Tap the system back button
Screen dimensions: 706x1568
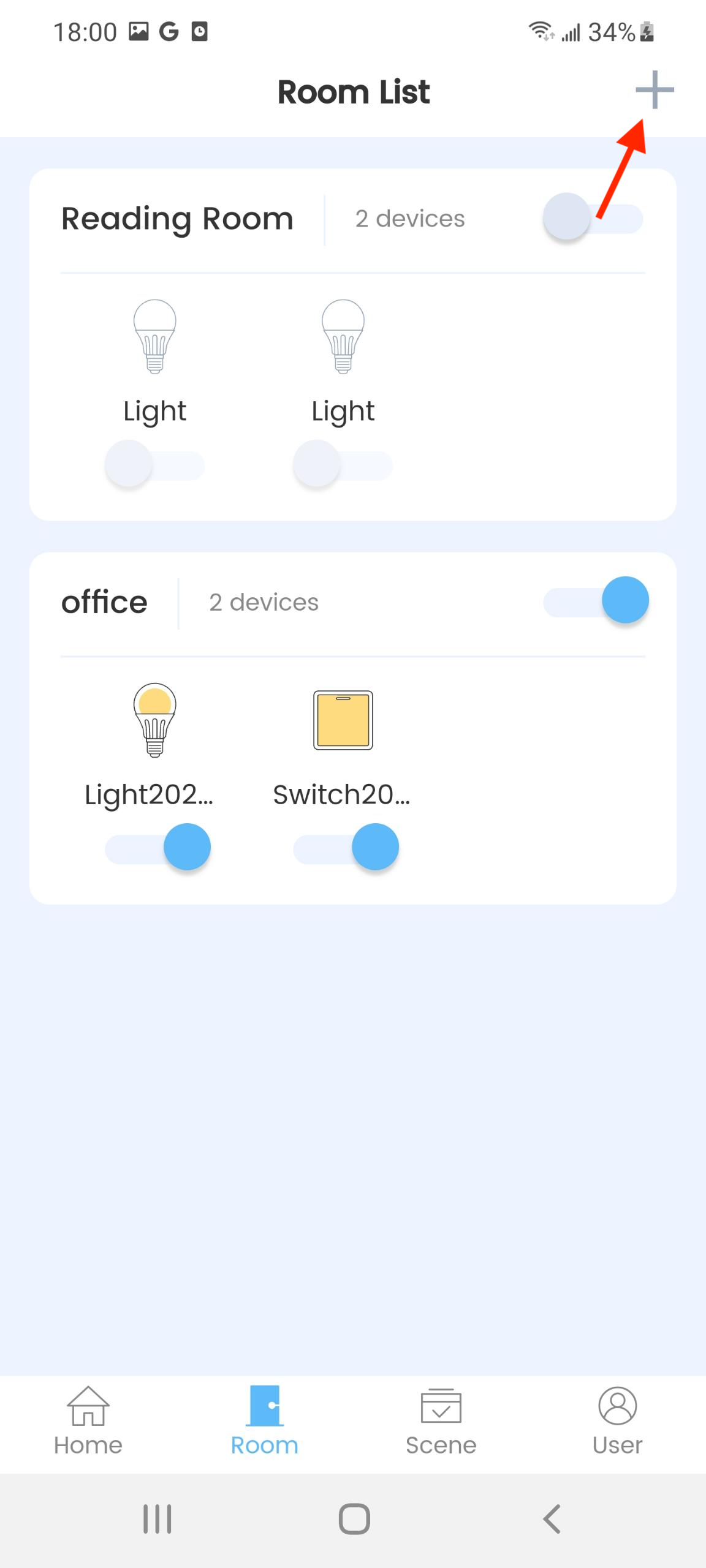coord(552,1519)
